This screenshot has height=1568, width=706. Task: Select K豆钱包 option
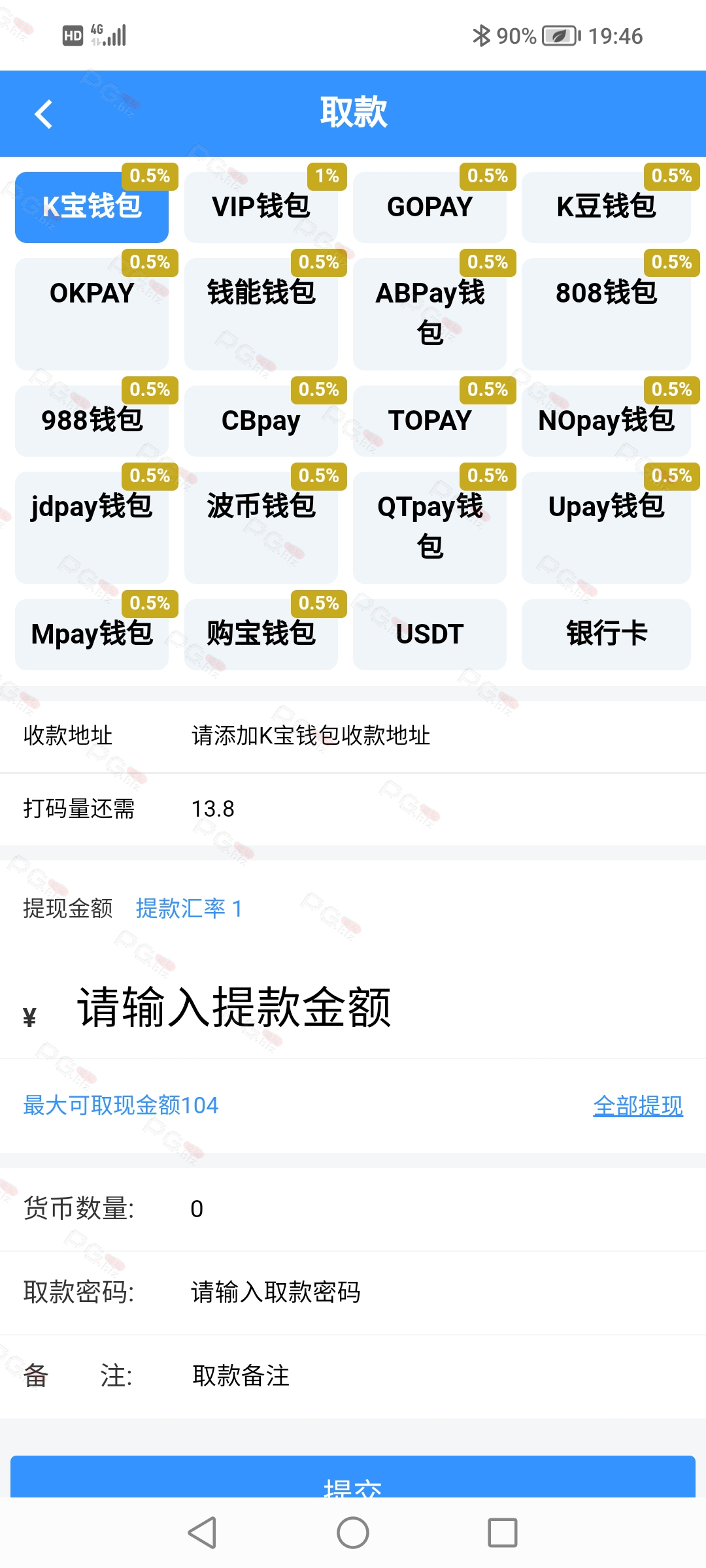[x=606, y=206]
